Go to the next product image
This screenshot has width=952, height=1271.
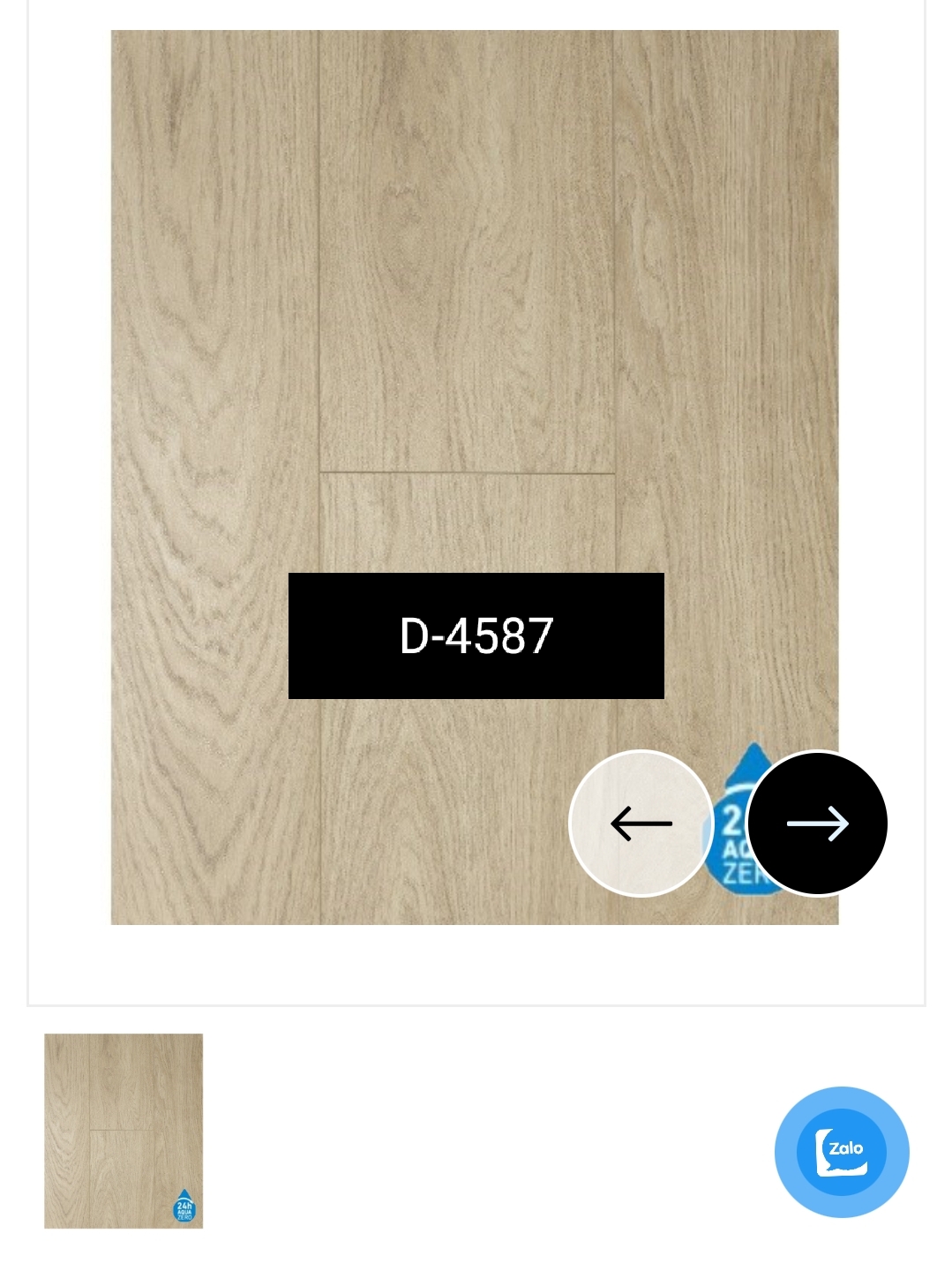coord(817,824)
